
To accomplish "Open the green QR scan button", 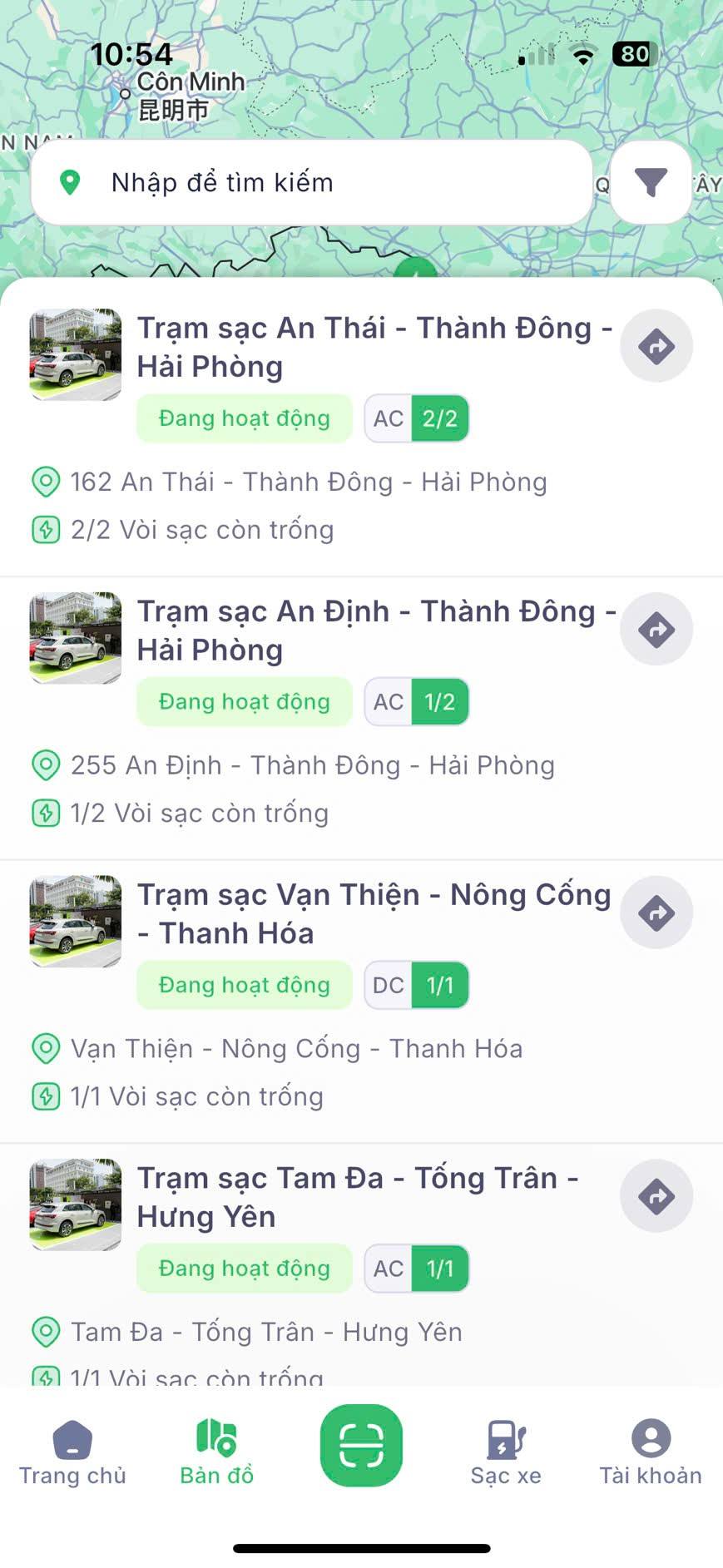I will [x=361, y=1445].
